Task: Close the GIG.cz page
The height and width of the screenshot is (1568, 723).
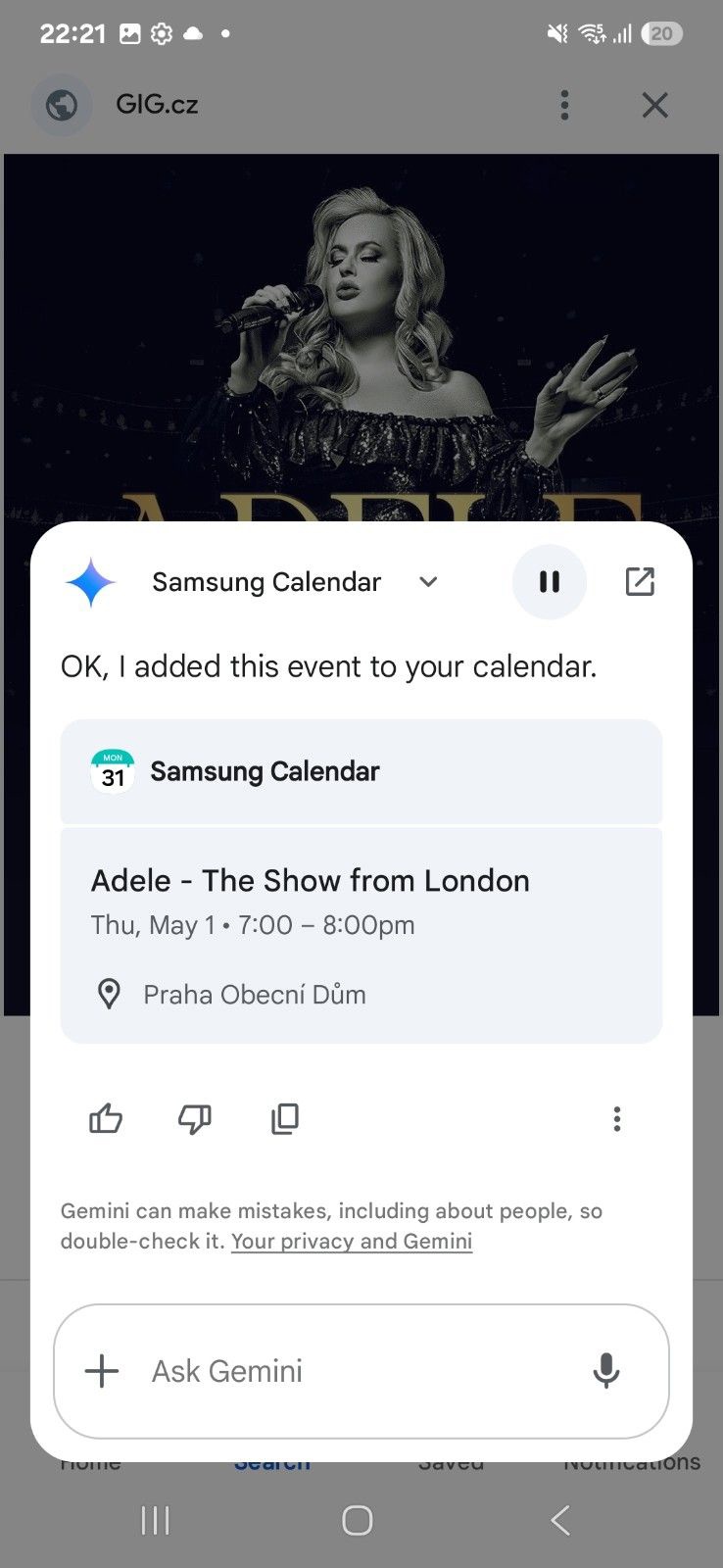Action: coord(654,105)
